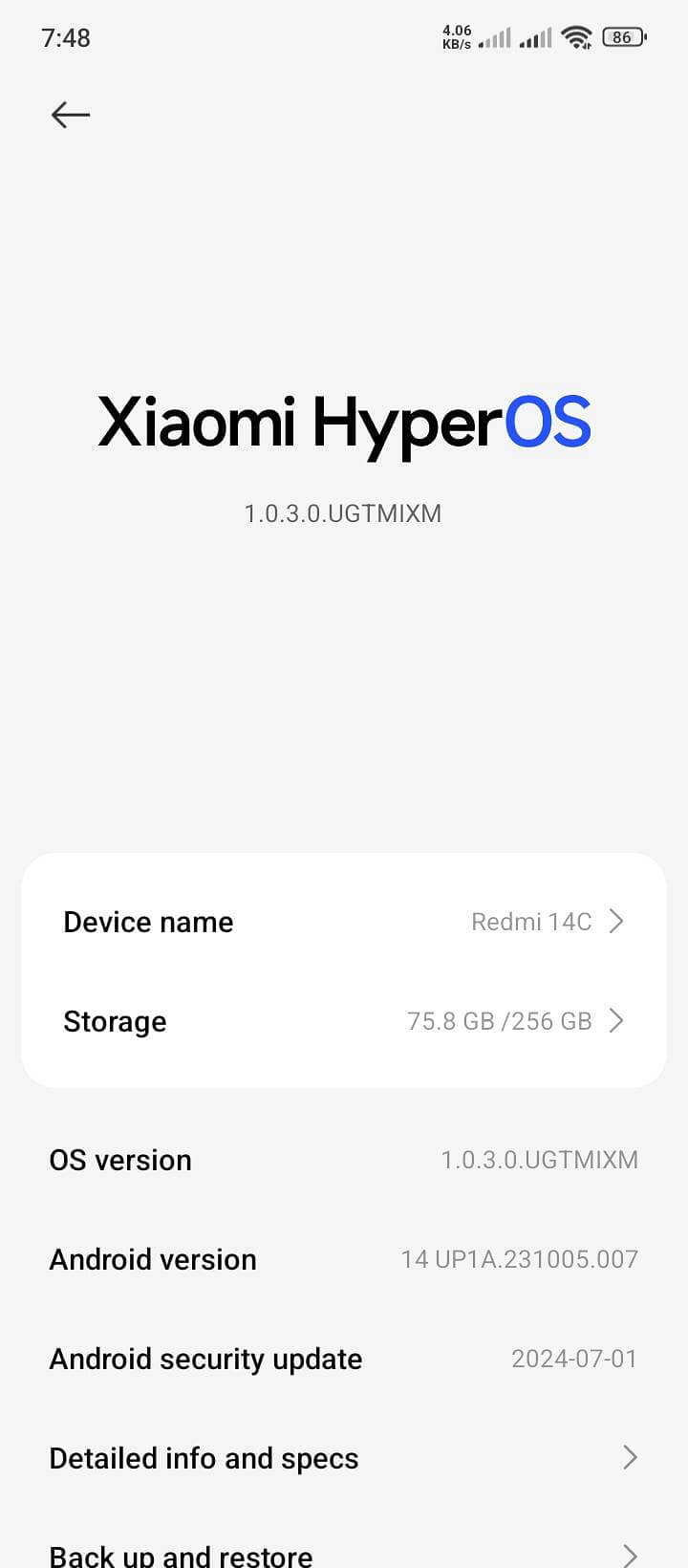
Task: Open Detailed info and specs
Action: 343,1458
